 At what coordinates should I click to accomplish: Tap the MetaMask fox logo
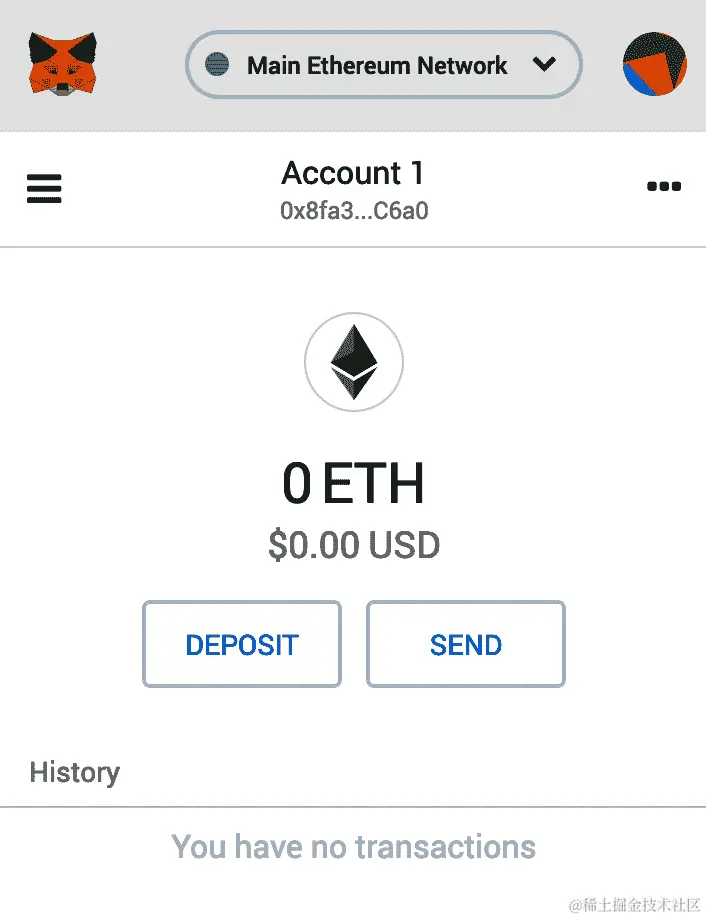(61, 63)
